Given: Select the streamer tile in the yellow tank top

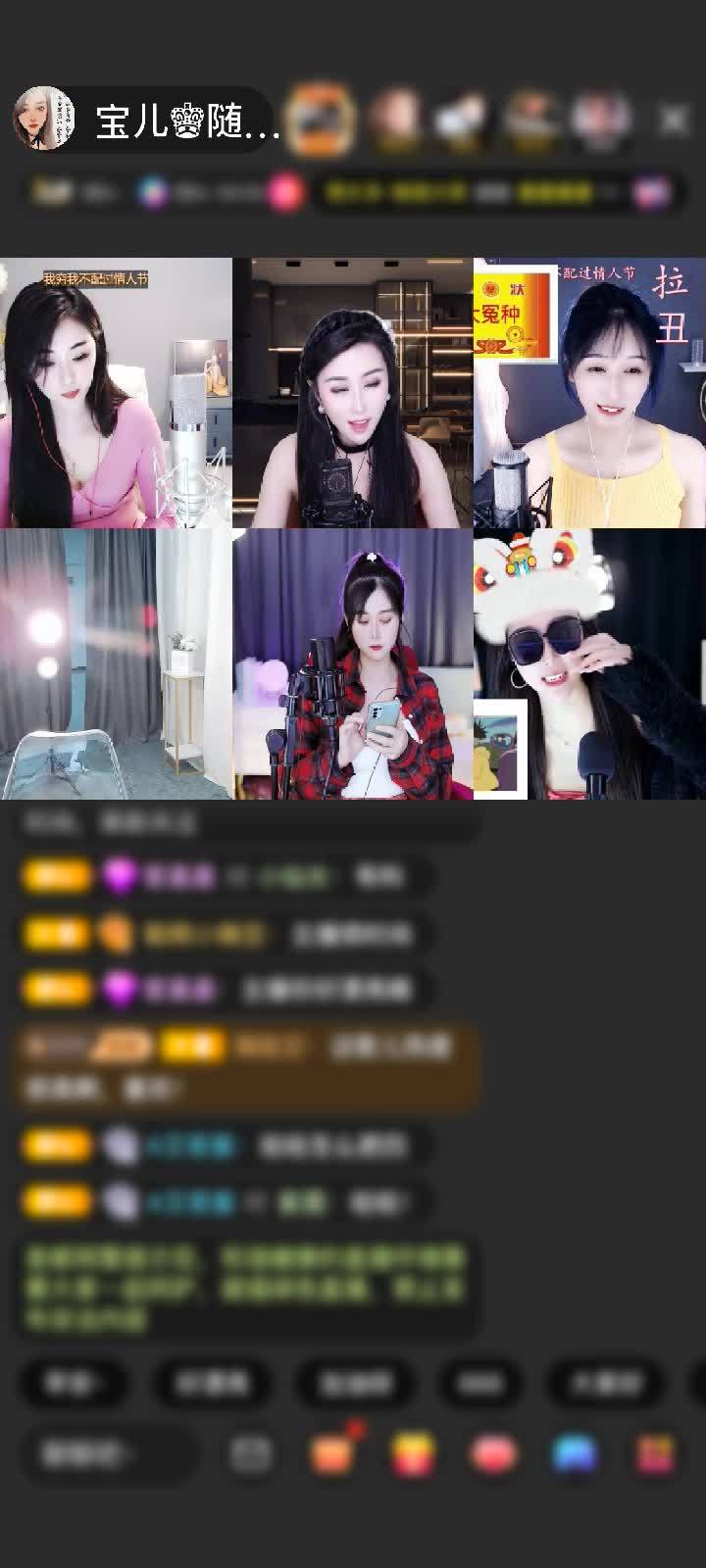Looking at the screenshot, I should [589, 393].
